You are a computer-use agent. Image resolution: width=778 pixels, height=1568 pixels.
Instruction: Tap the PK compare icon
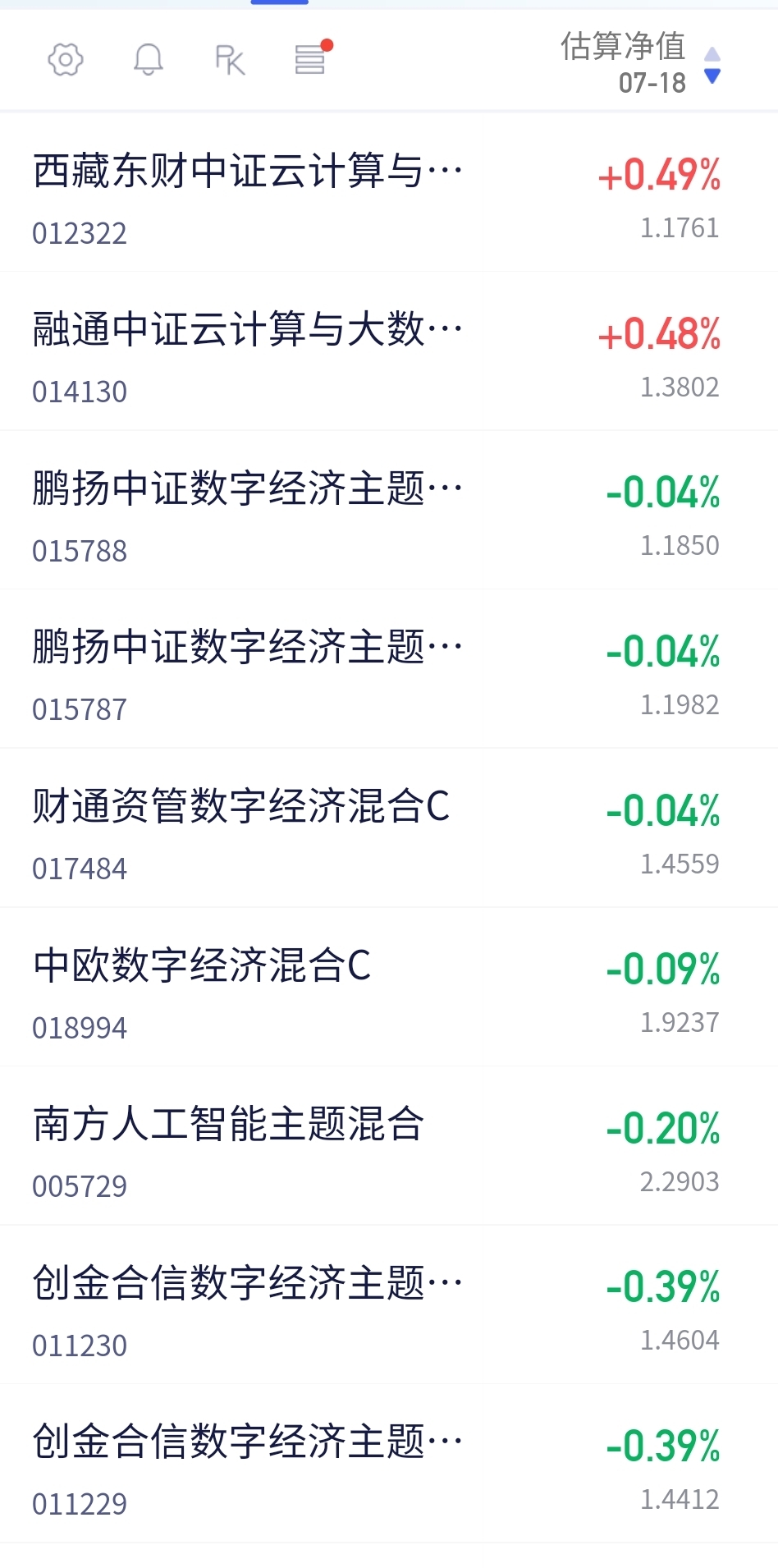pos(230,60)
